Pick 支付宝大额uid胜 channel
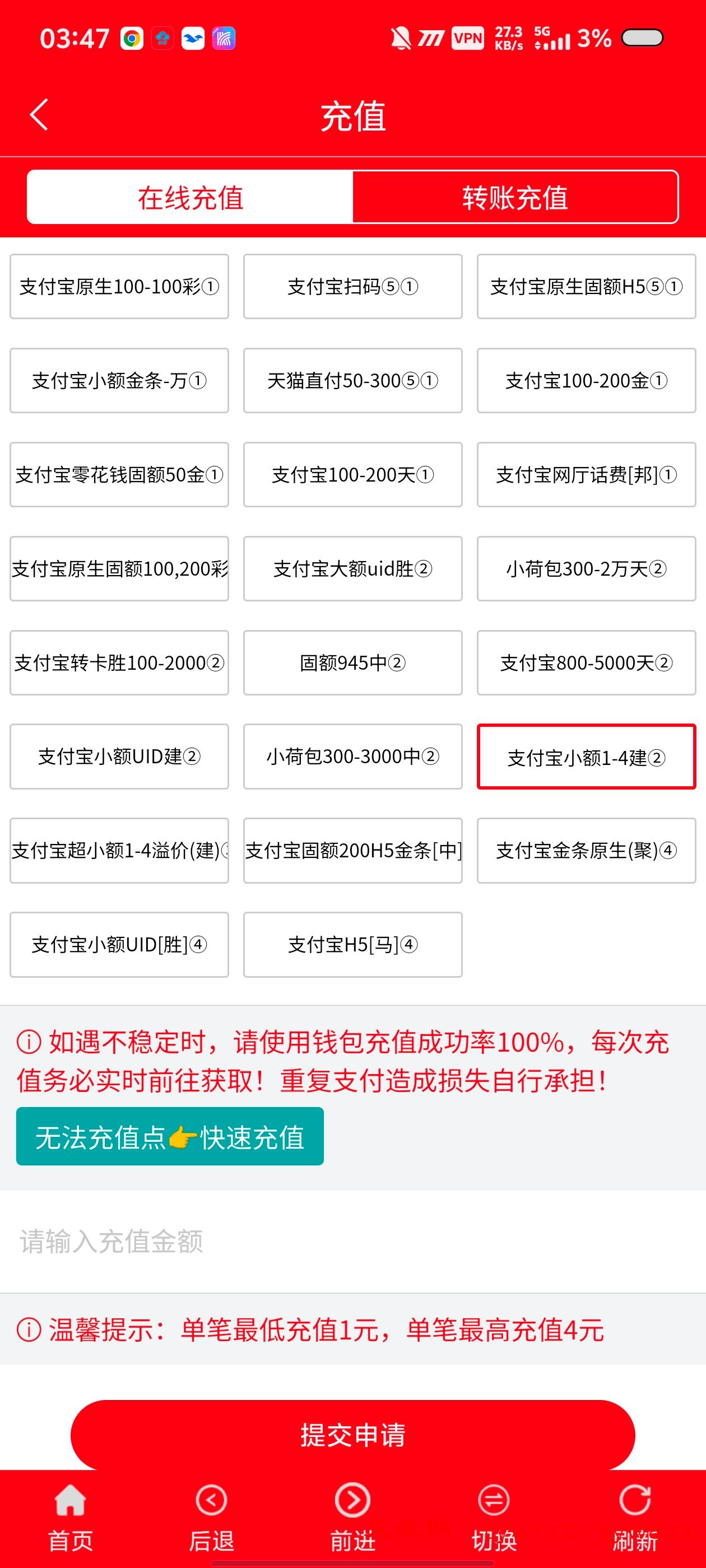The image size is (706, 1568). pyautogui.click(x=352, y=568)
